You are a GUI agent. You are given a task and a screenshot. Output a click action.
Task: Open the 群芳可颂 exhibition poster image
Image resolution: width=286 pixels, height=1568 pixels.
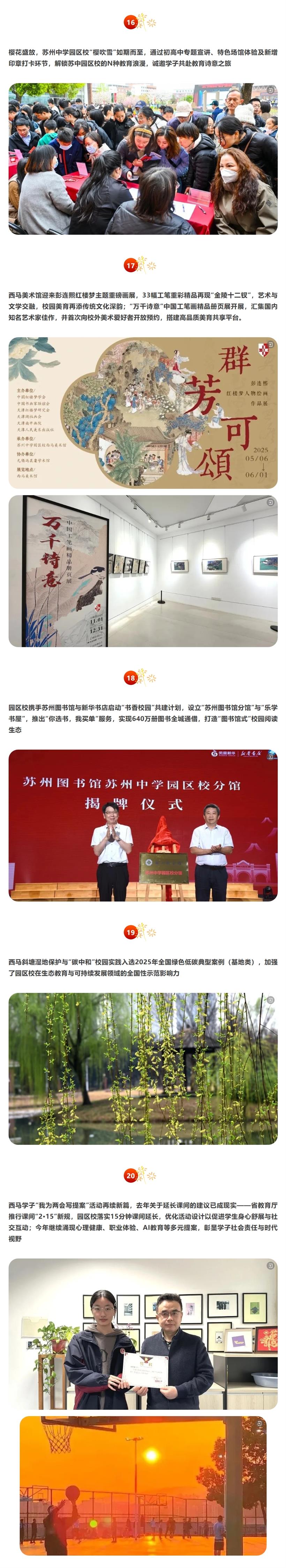click(x=143, y=413)
